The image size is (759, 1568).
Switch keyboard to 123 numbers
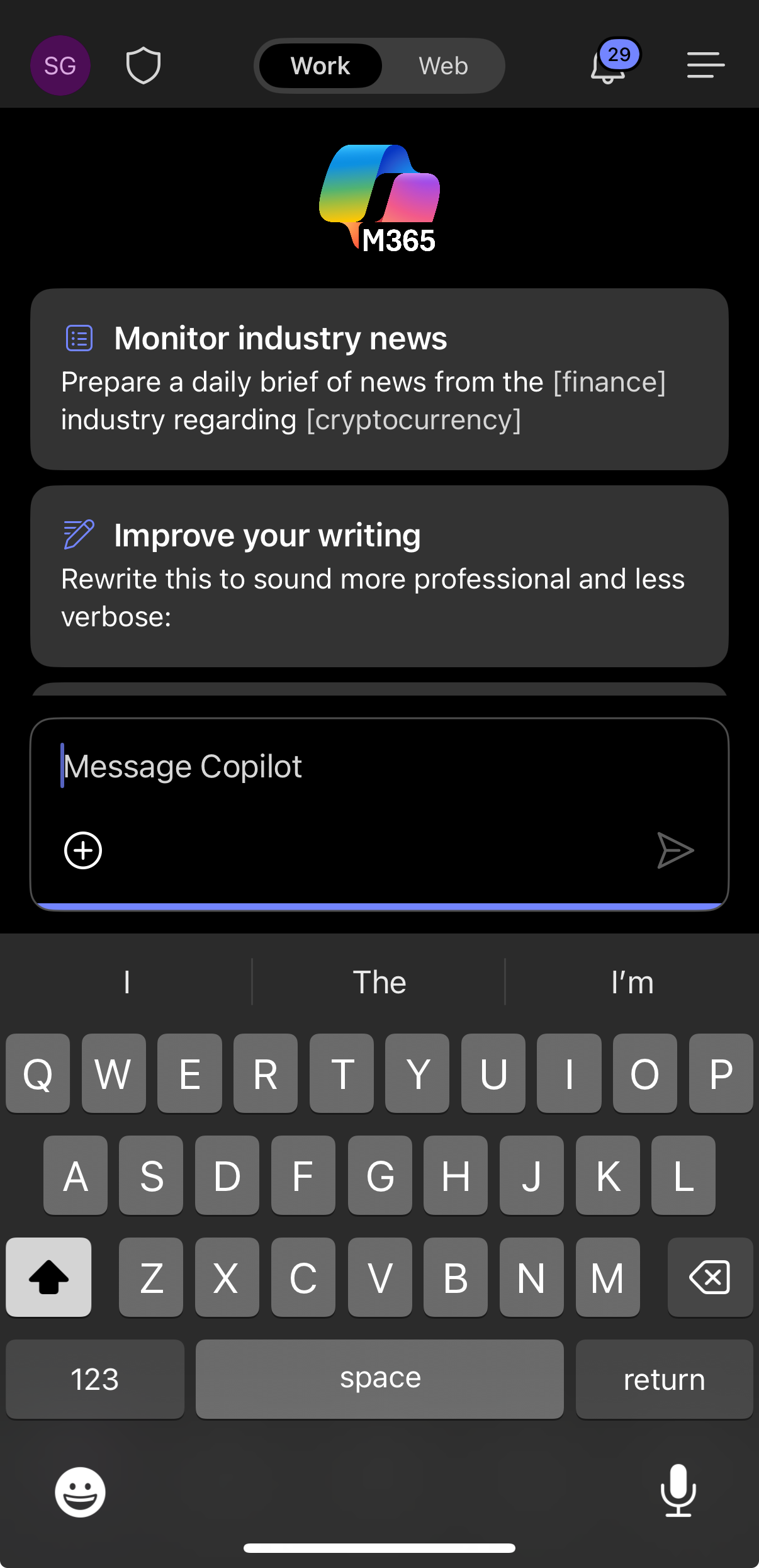tap(95, 1379)
